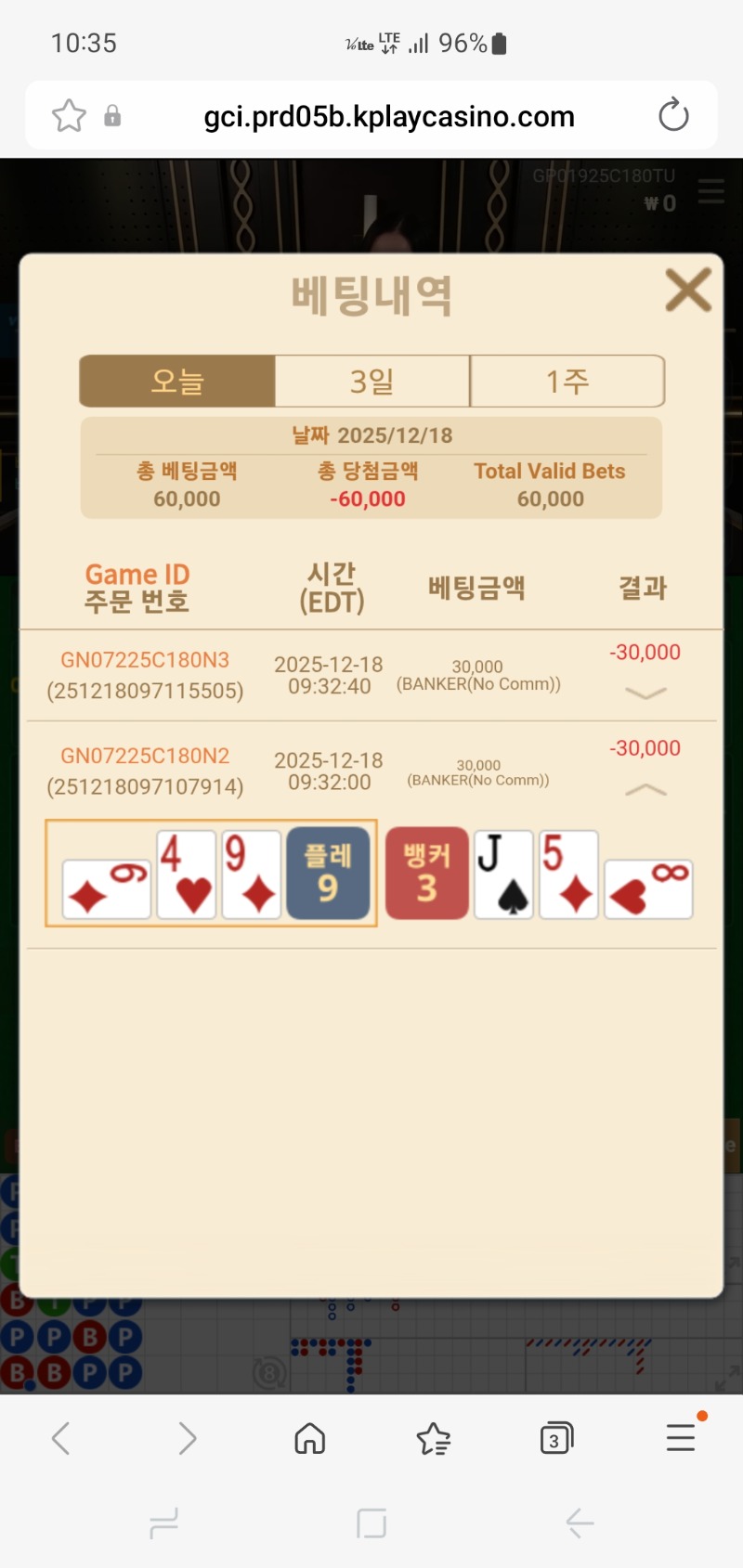The height and width of the screenshot is (1568, 743).
Task: Expand details for game GN07225C180N3
Action: [x=645, y=693]
